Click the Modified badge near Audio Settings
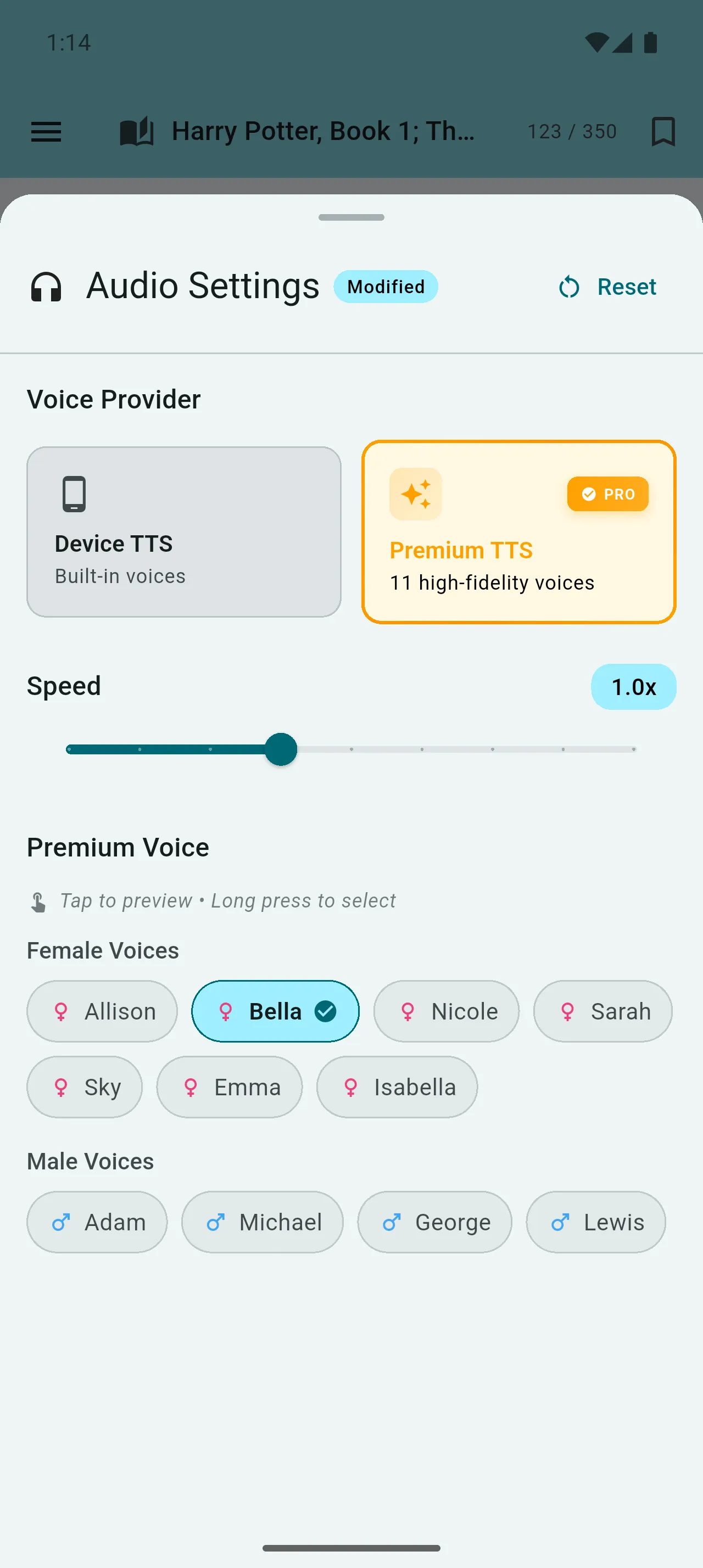The height and width of the screenshot is (1568, 703). (386, 286)
